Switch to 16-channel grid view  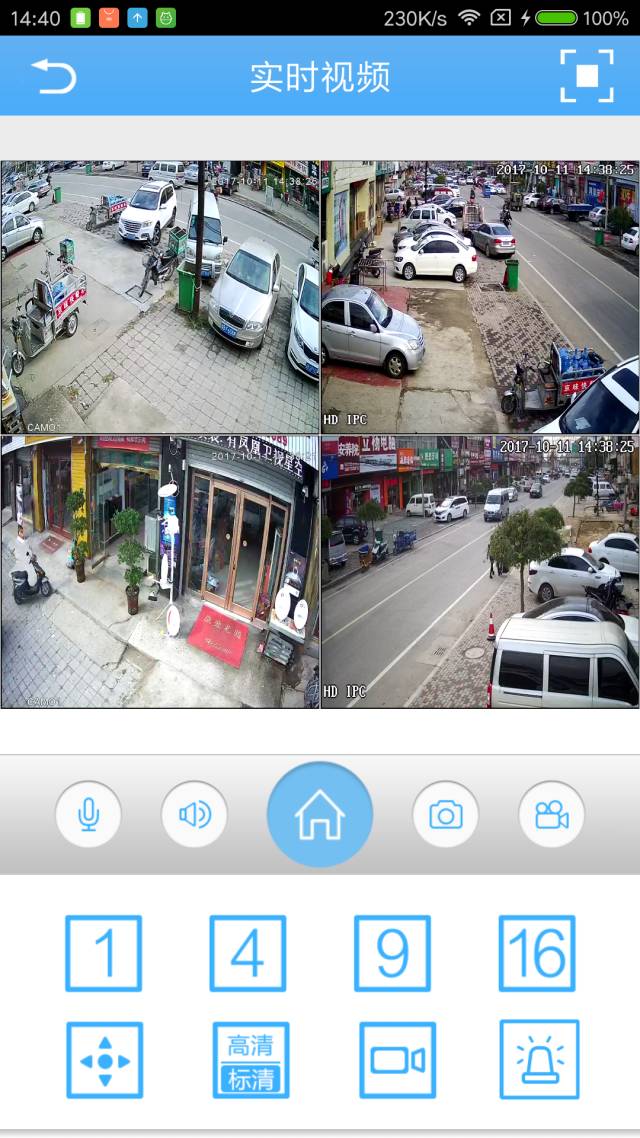(537, 953)
